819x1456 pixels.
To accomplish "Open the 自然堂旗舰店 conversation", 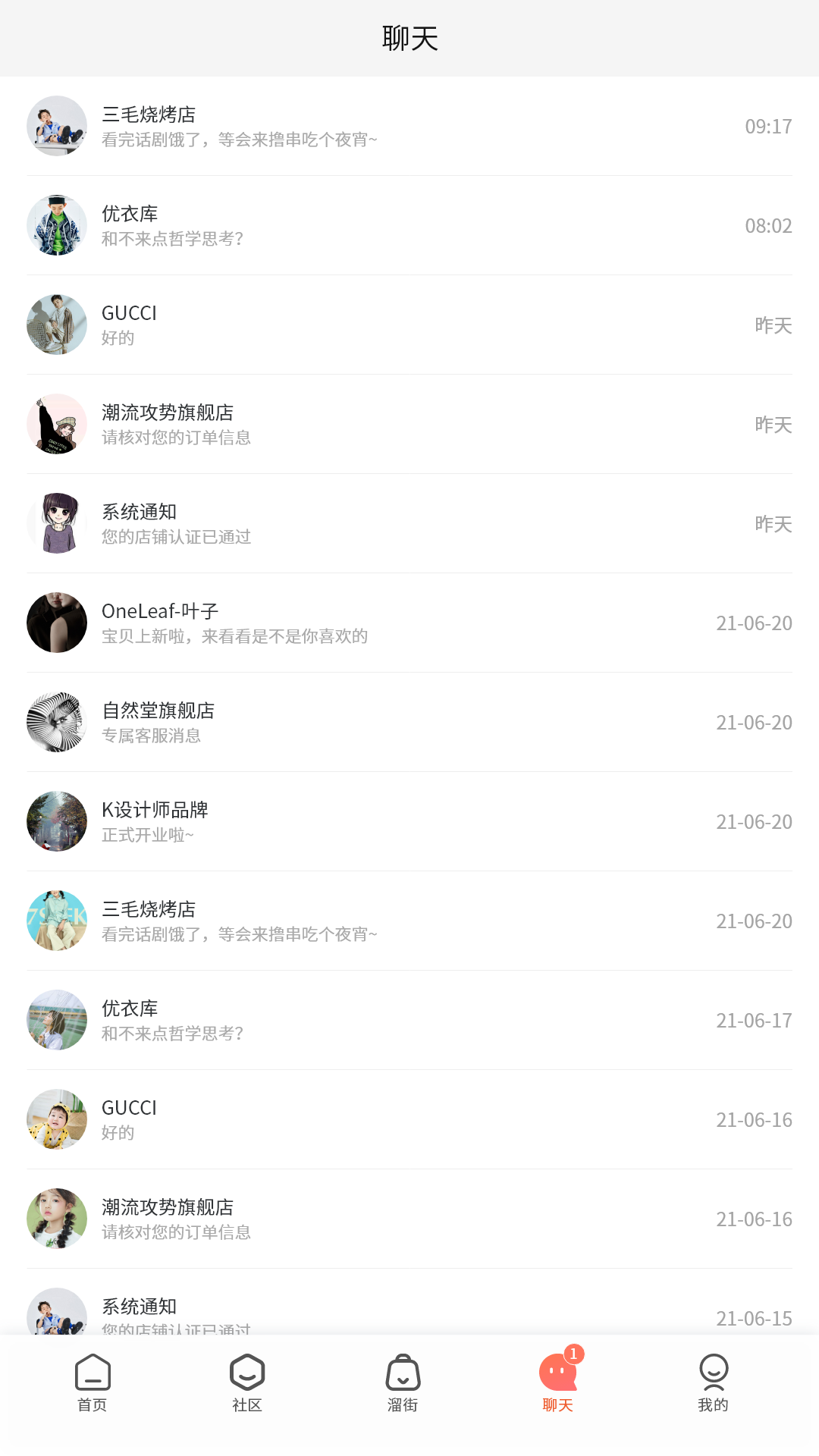I will [409, 722].
